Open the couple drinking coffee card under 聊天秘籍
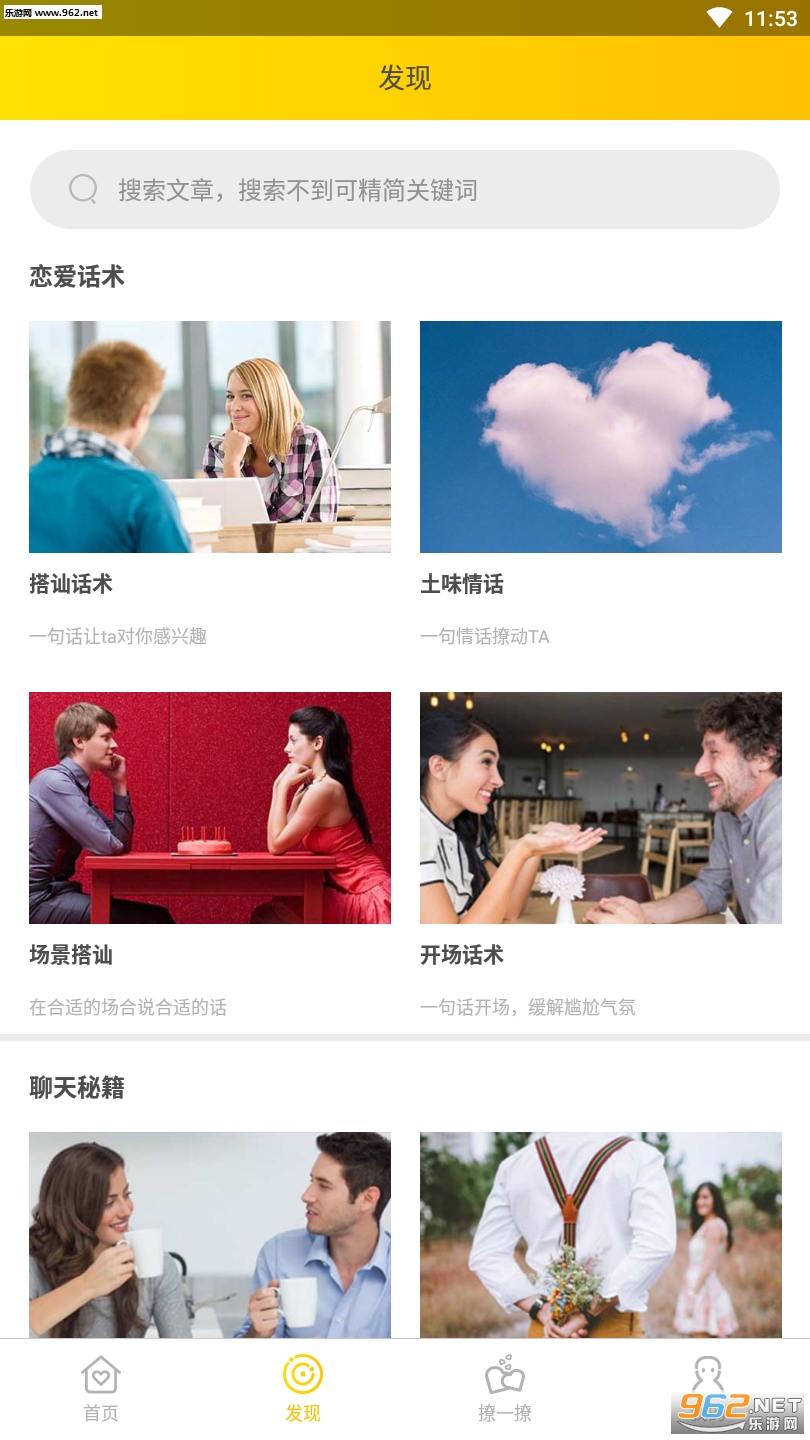The image size is (810, 1440). point(210,1234)
